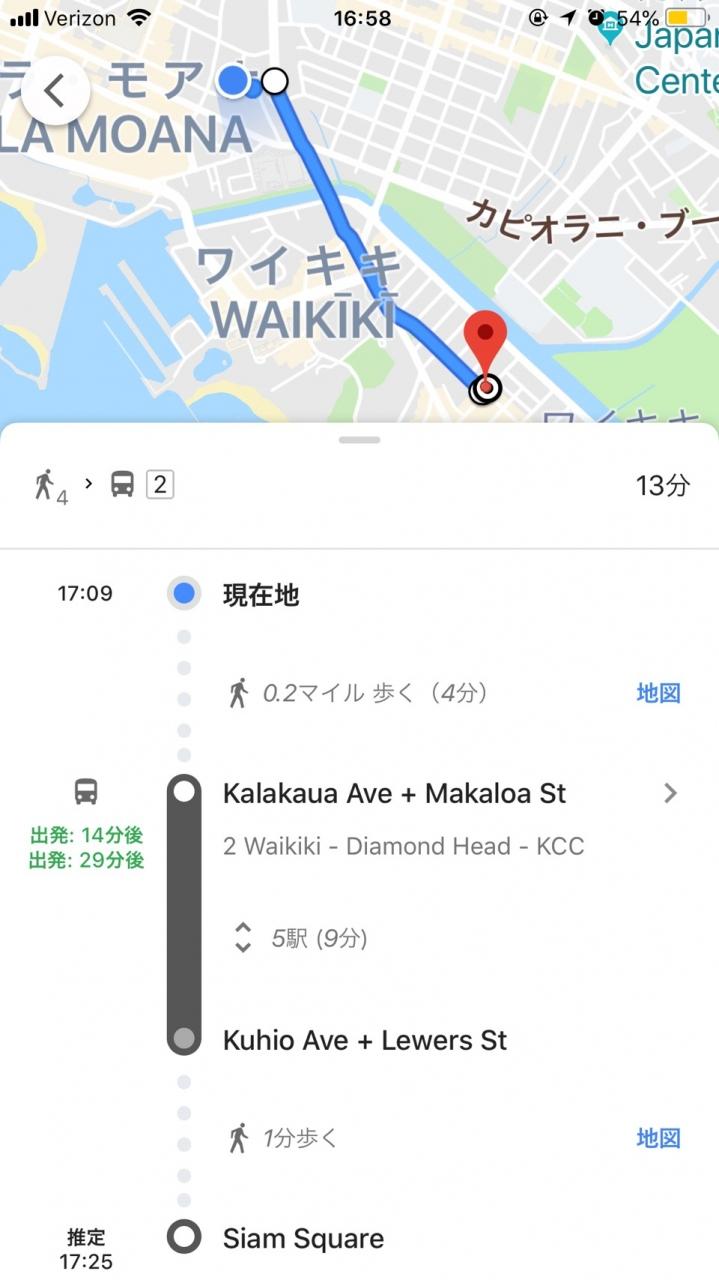The height and width of the screenshot is (1280, 719).
Task: Open map for the 1分歩く step
Action: point(658,1138)
